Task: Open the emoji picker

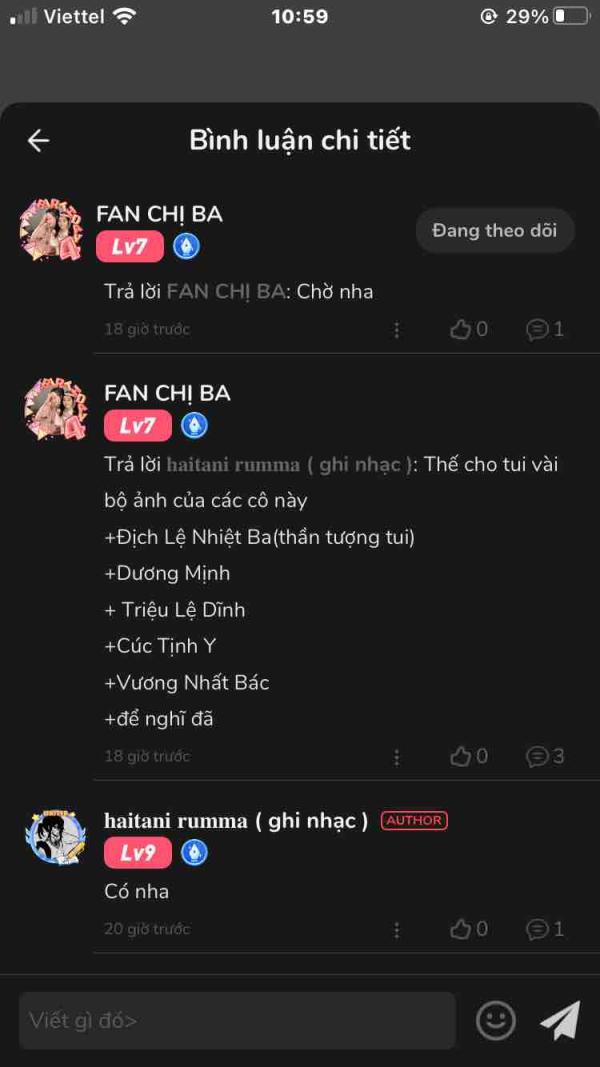Action: (x=495, y=1021)
